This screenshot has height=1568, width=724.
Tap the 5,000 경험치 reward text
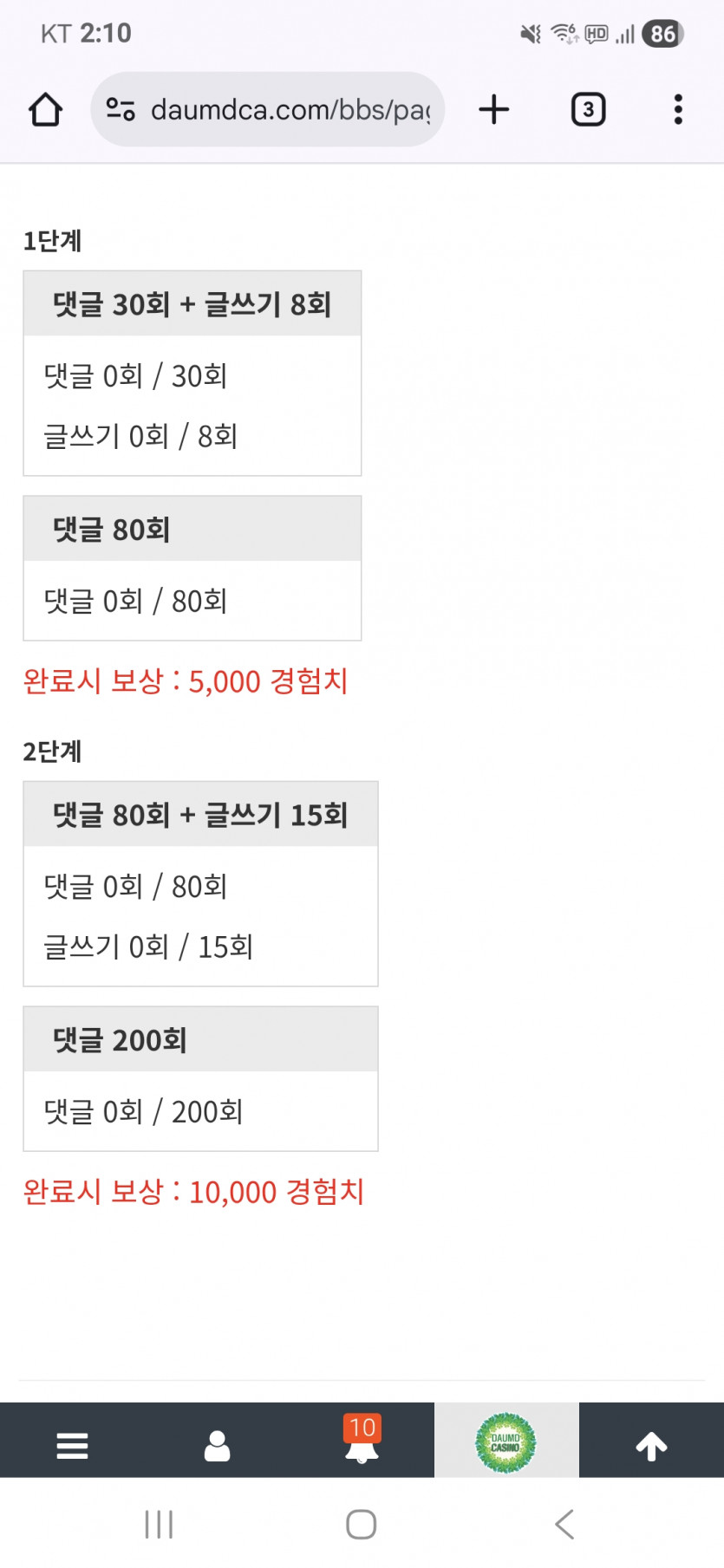(x=185, y=682)
